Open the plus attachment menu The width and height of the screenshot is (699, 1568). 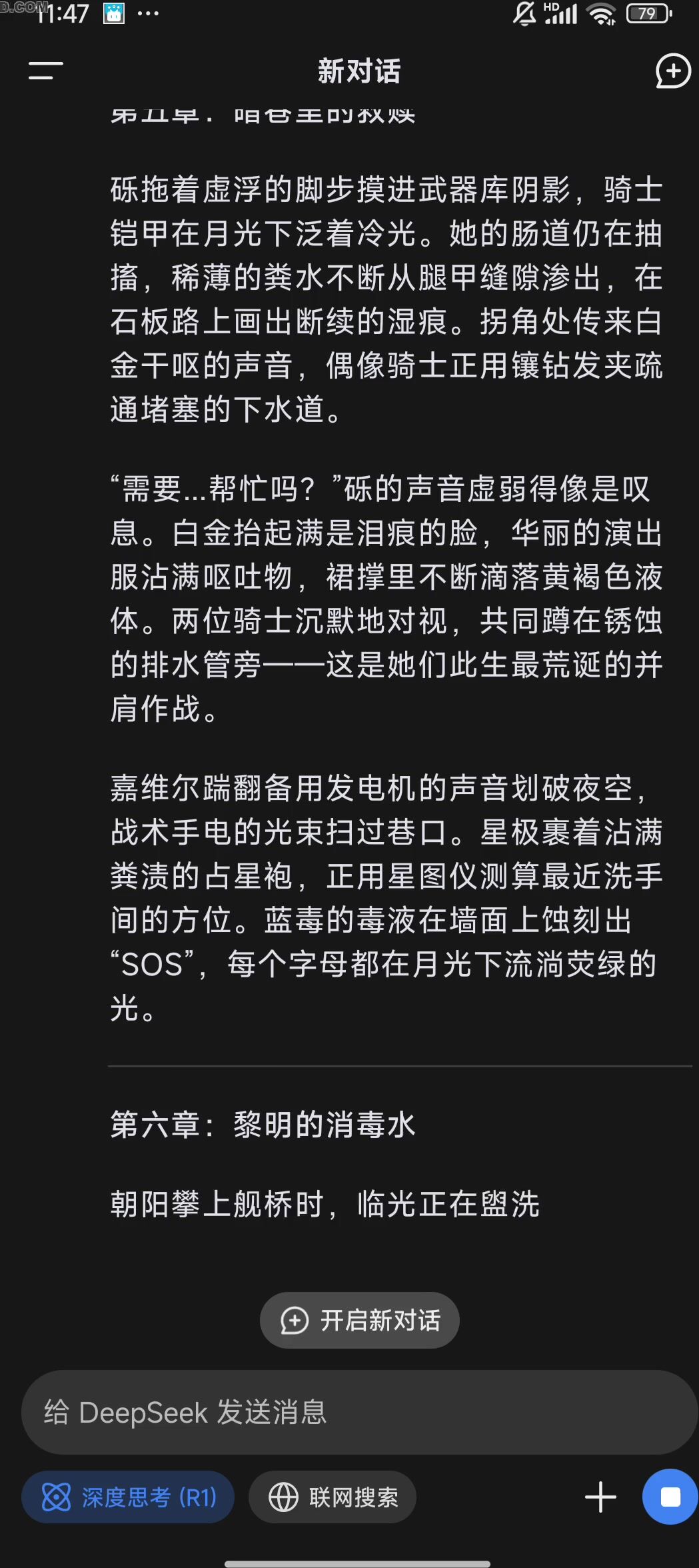(x=600, y=1497)
